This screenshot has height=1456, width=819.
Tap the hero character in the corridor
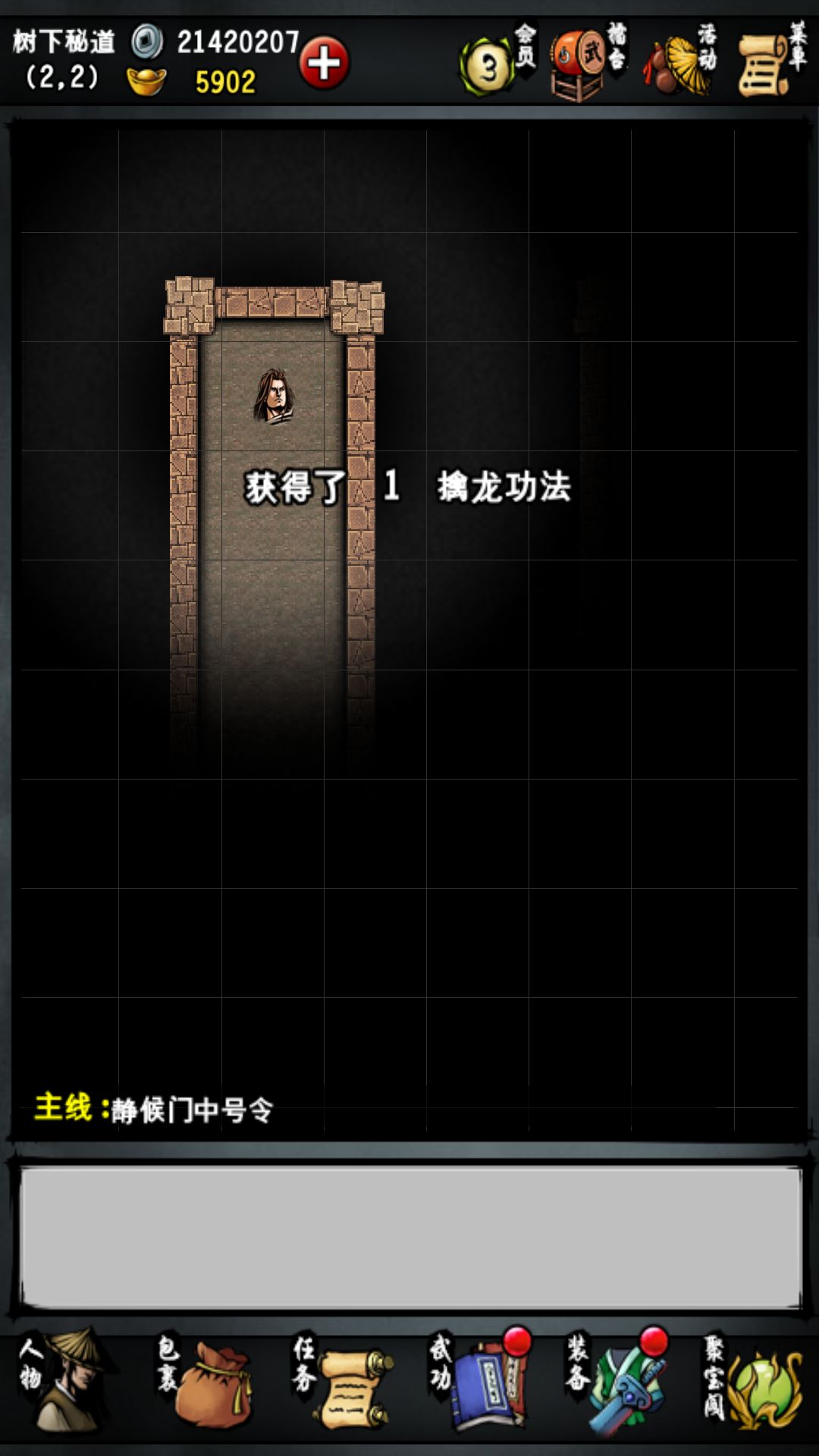point(274,397)
